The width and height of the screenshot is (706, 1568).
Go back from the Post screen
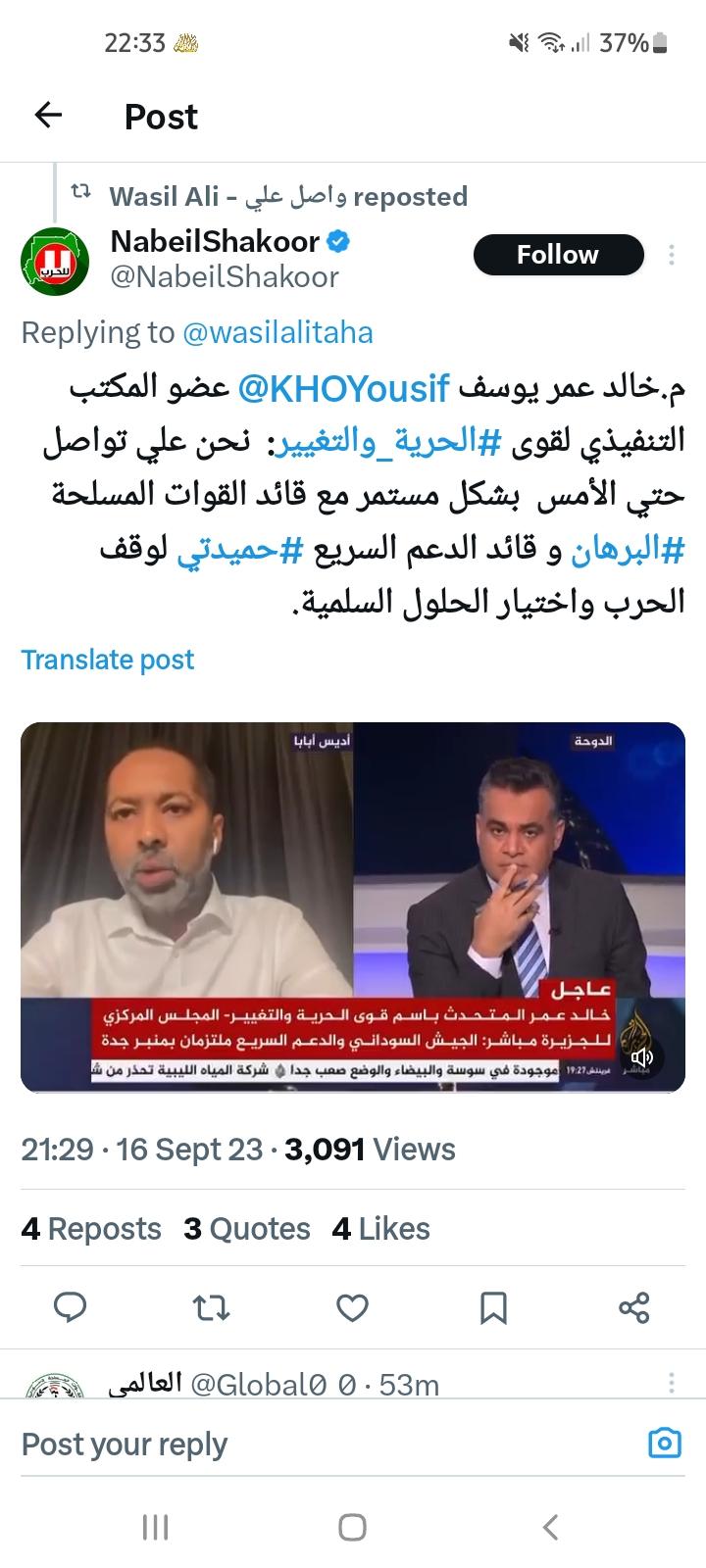(48, 116)
